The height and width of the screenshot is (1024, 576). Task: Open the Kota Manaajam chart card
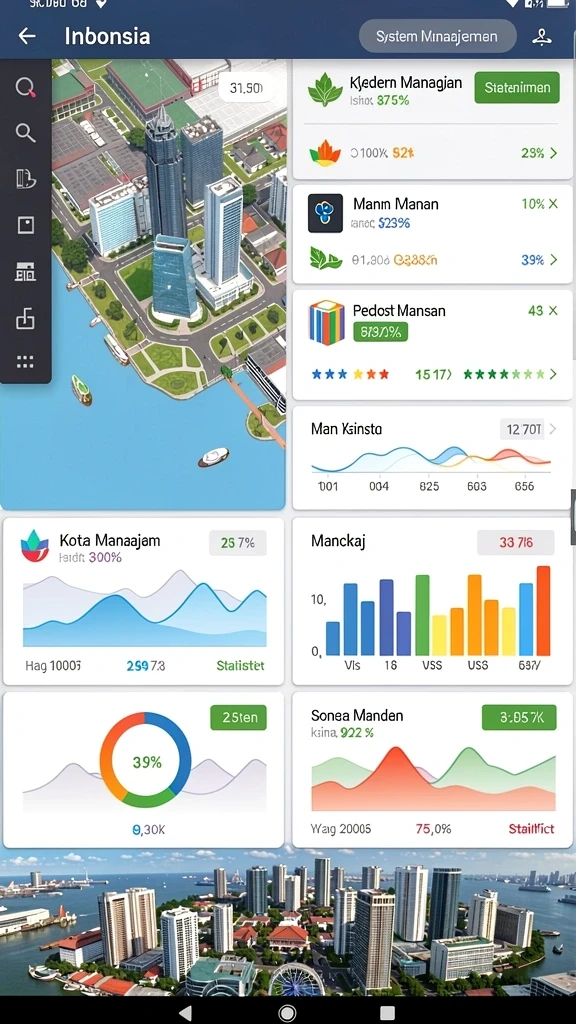tap(144, 600)
